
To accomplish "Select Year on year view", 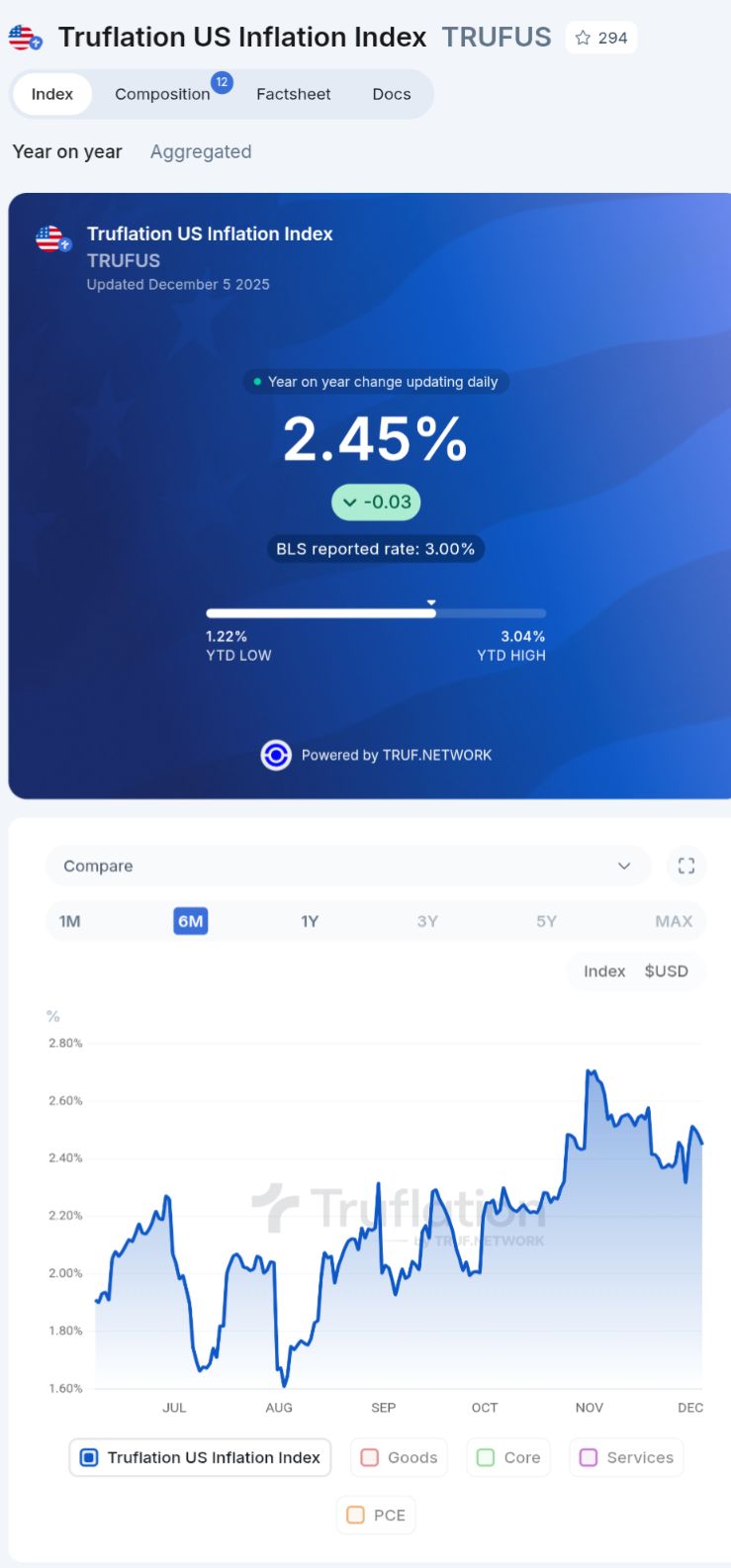I will tap(67, 151).
